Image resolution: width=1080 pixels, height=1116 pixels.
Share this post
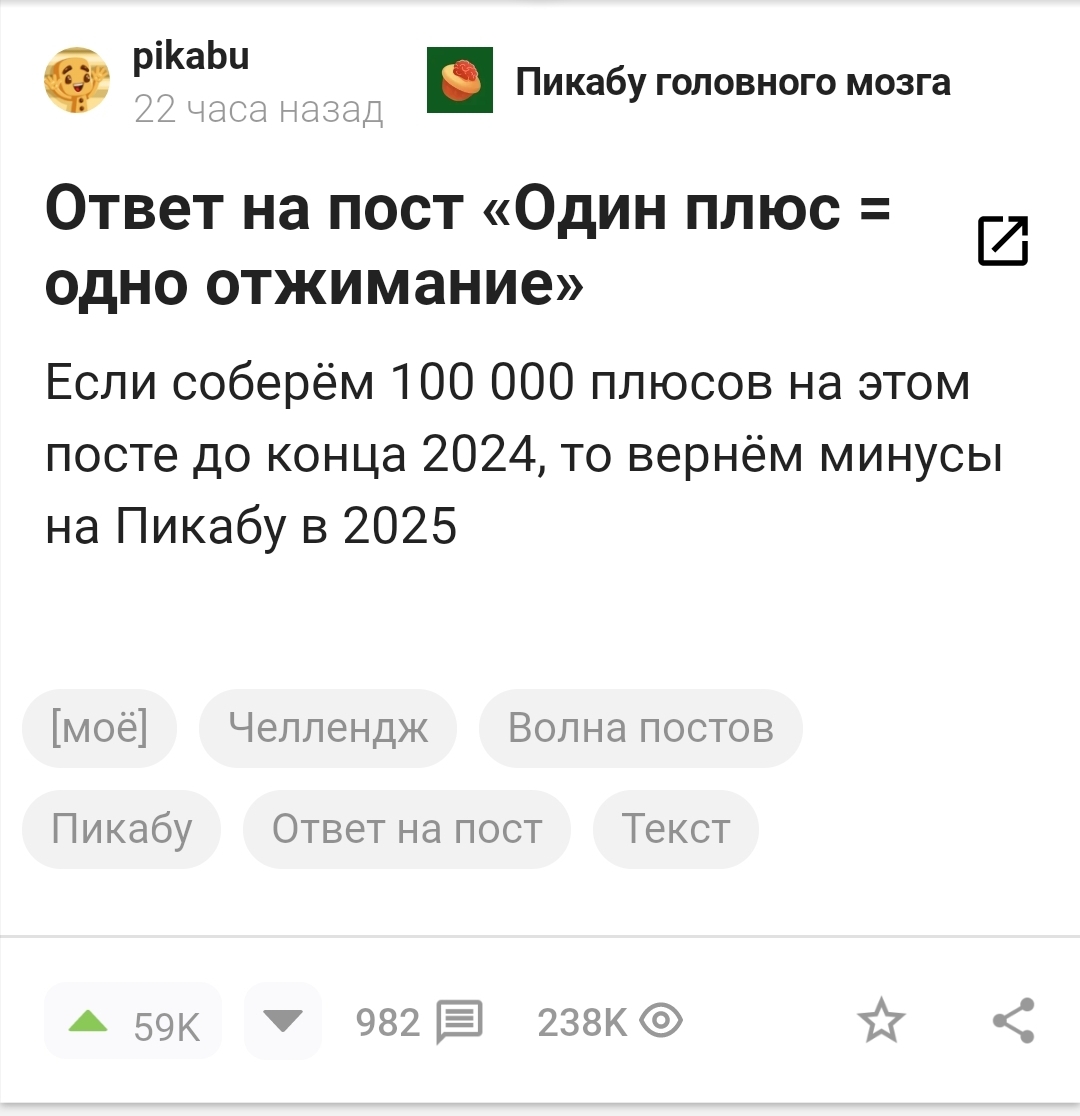(x=1013, y=1021)
